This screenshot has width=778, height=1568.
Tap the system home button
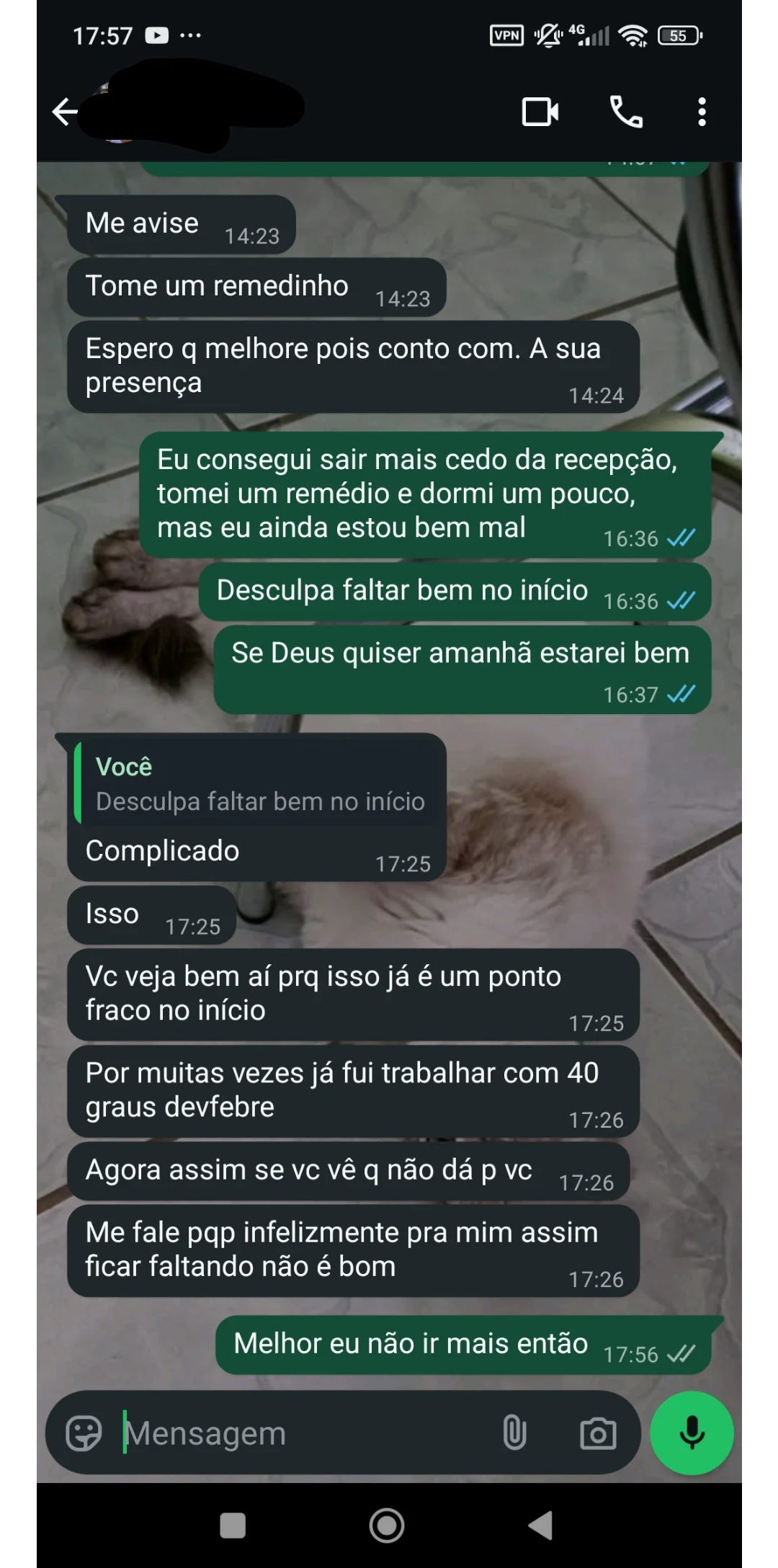387,1525
